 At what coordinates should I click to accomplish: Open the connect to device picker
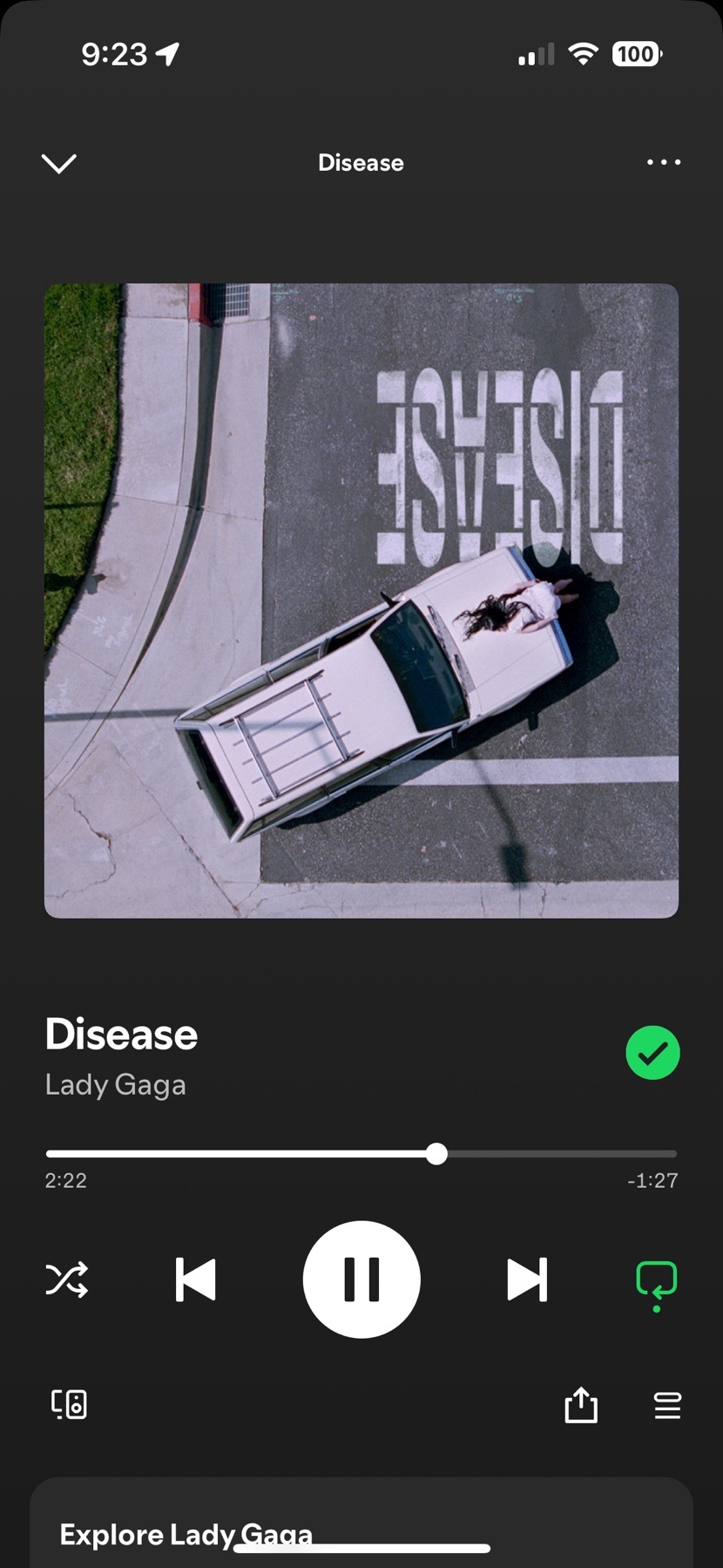pyautogui.click(x=69, y=1404)
